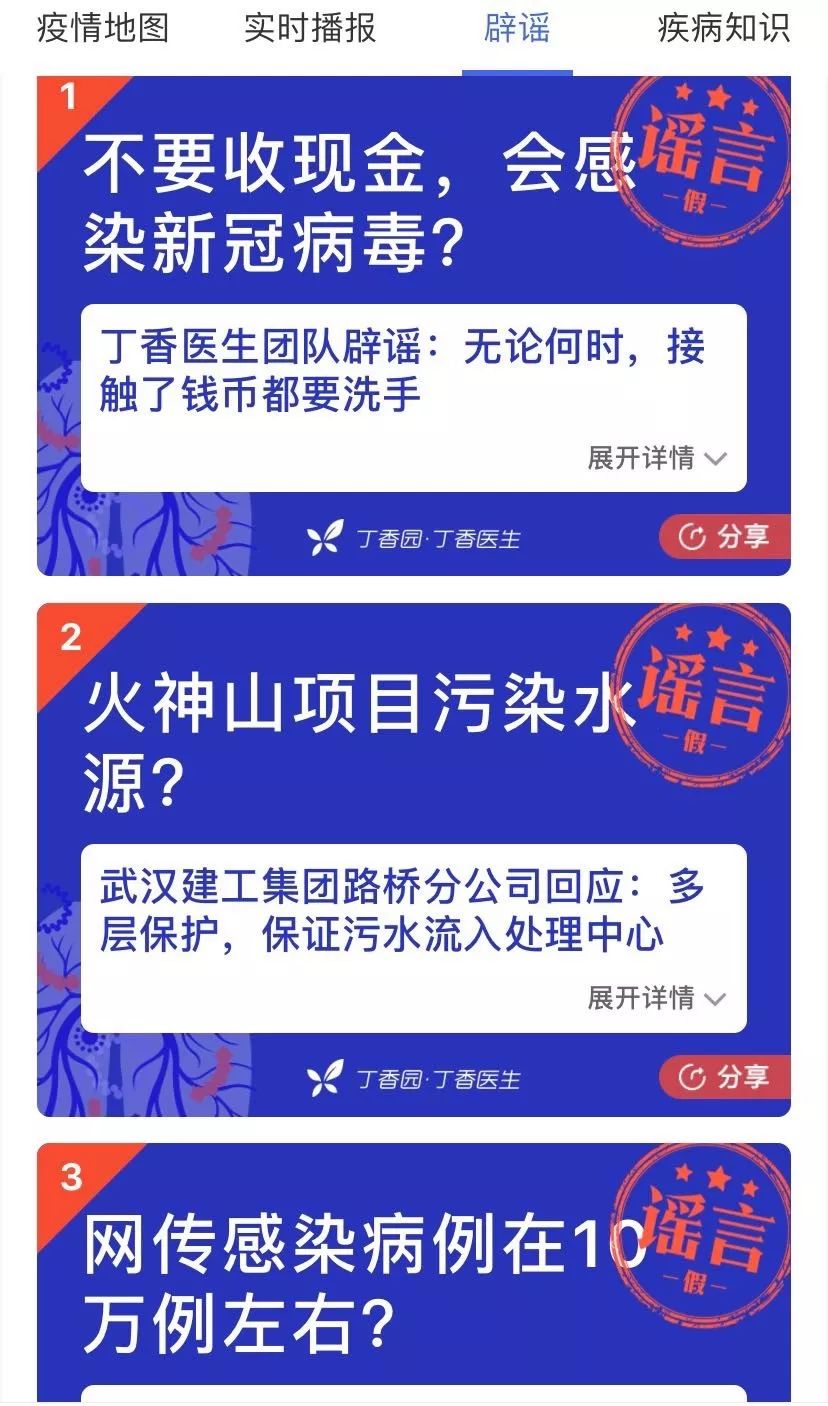828x1406 pixels.
Task: Open the 疾病知识 tab
Action: [x=723, y=28]
